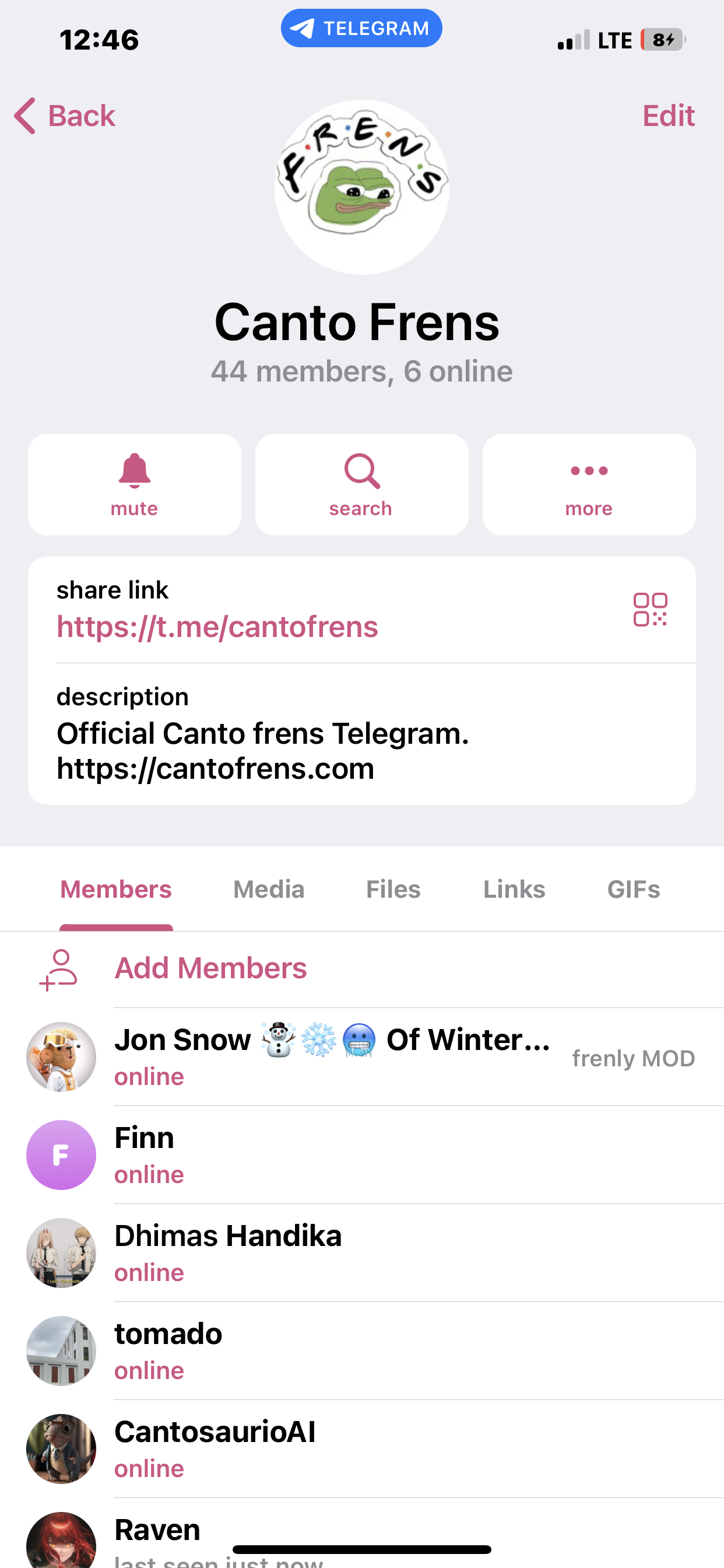Search within this group

coord(361,485)
